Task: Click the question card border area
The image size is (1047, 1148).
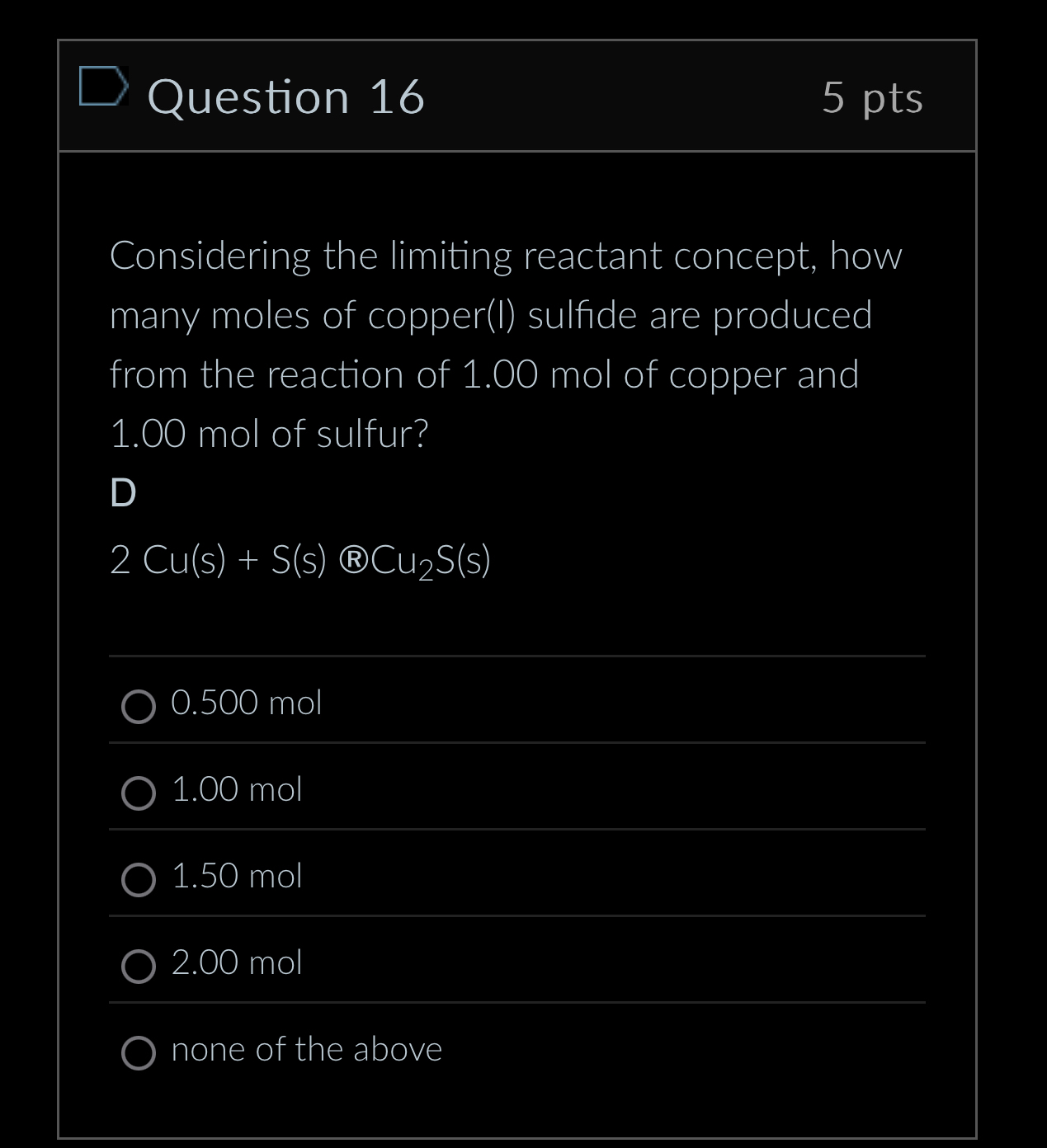Action: (60, 577)
